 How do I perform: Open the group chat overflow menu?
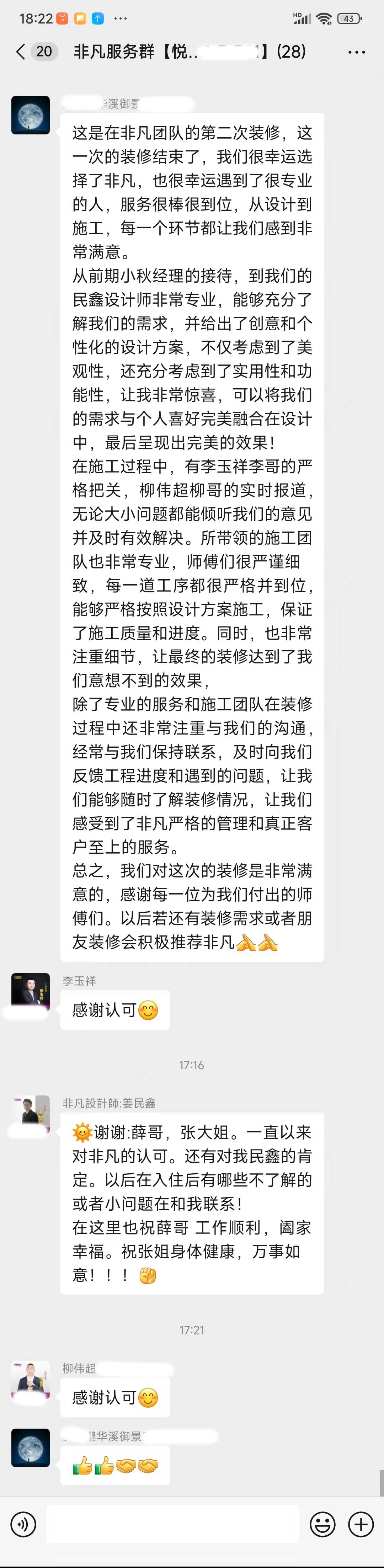pos(356,52)
